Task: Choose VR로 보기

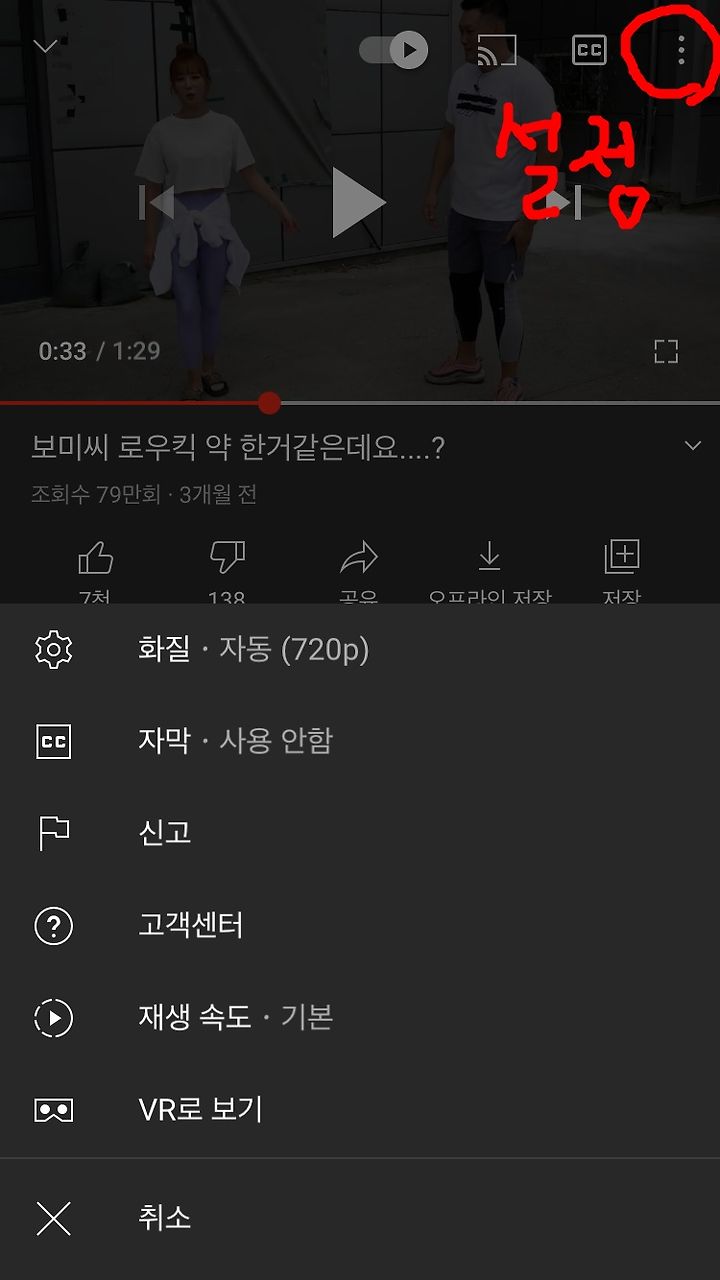Action: click(x=360, y=1110)
